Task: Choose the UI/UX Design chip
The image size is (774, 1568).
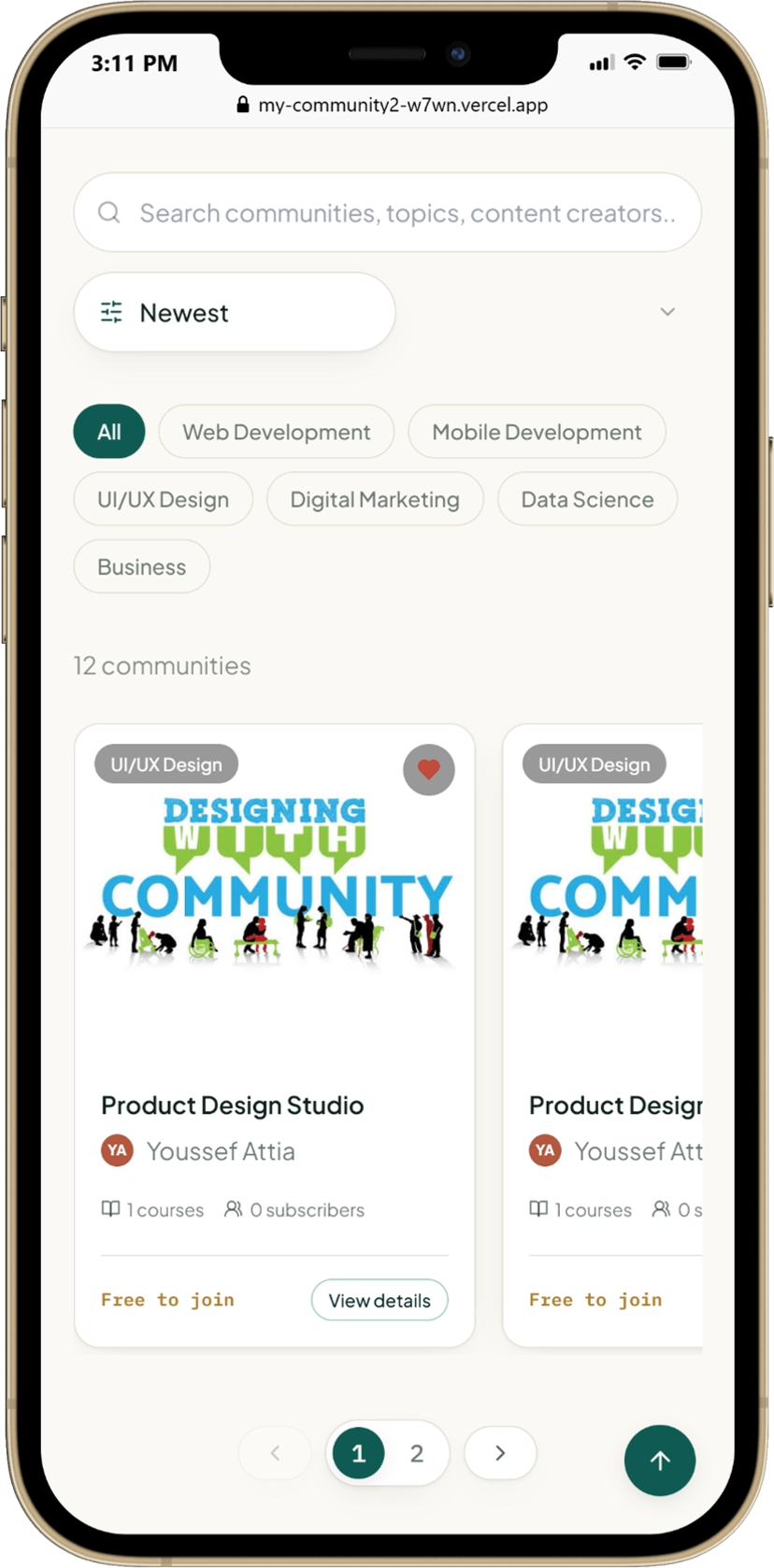Action: click(163, 499)
